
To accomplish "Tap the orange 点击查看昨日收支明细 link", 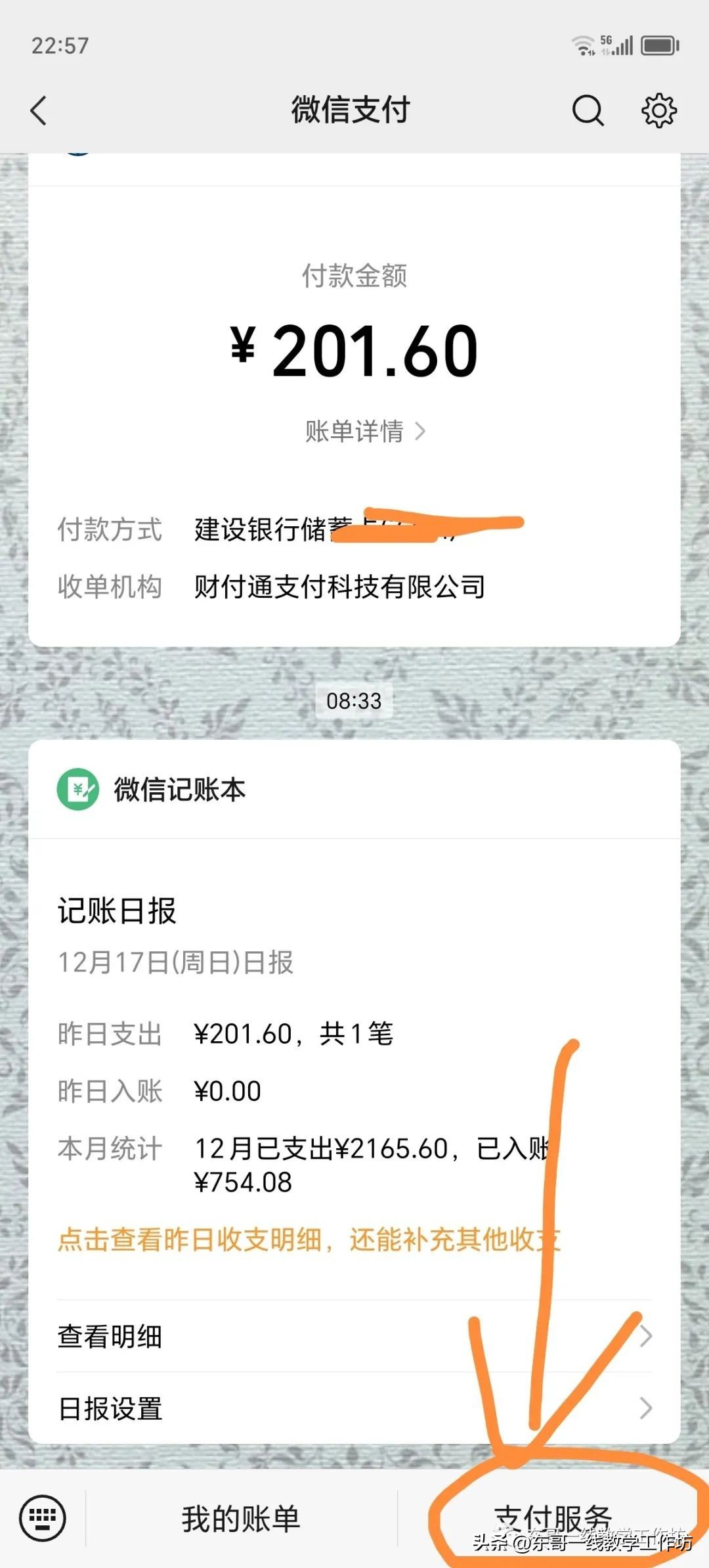I will point(309,1240).
